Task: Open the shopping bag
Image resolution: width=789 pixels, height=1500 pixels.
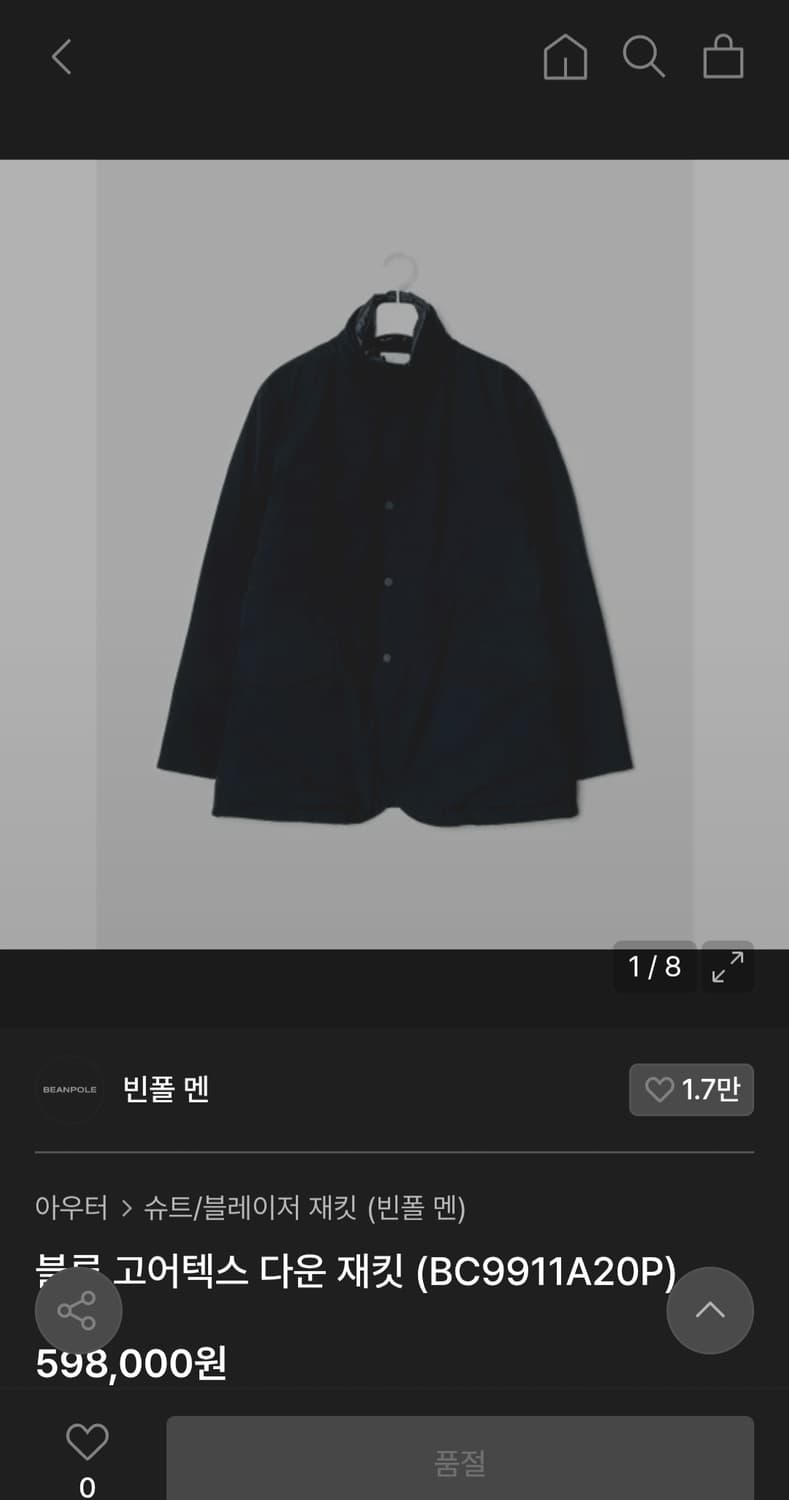Action: click(724, 57)
